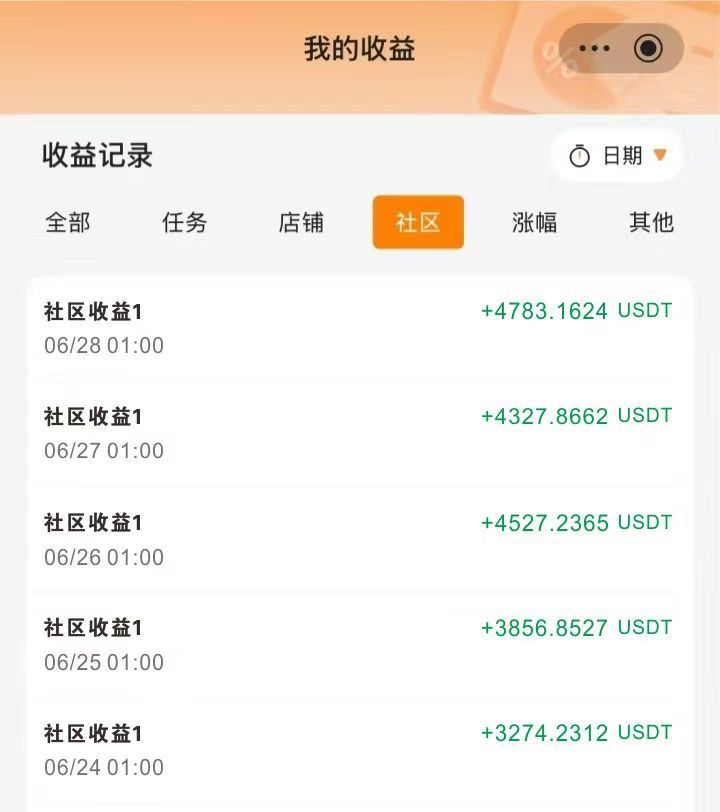Switch to the 其他 tab
This screenshot has width=720, height=812.
pos(651,222)
